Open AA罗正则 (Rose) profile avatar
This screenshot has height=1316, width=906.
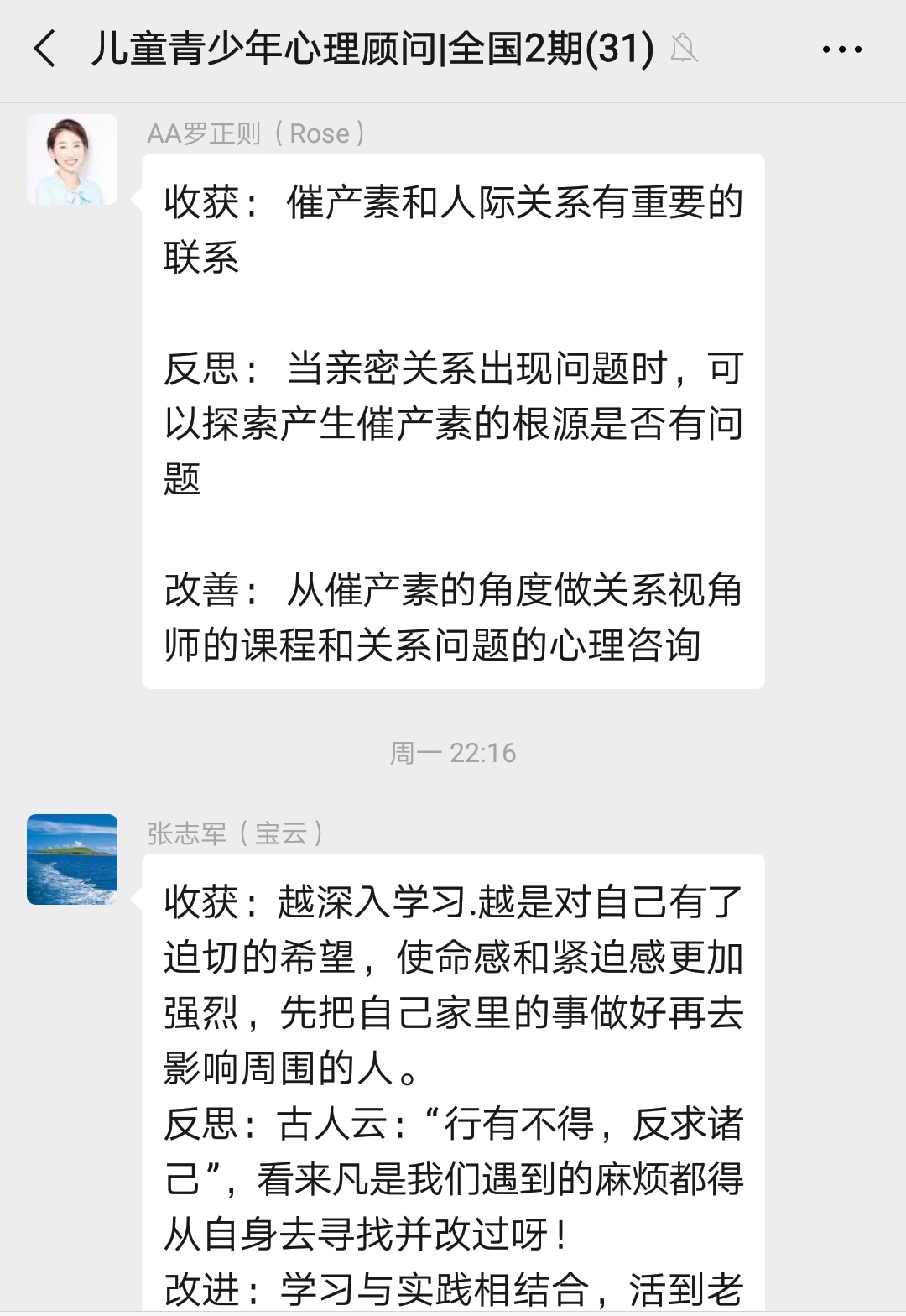click(72, 159)
